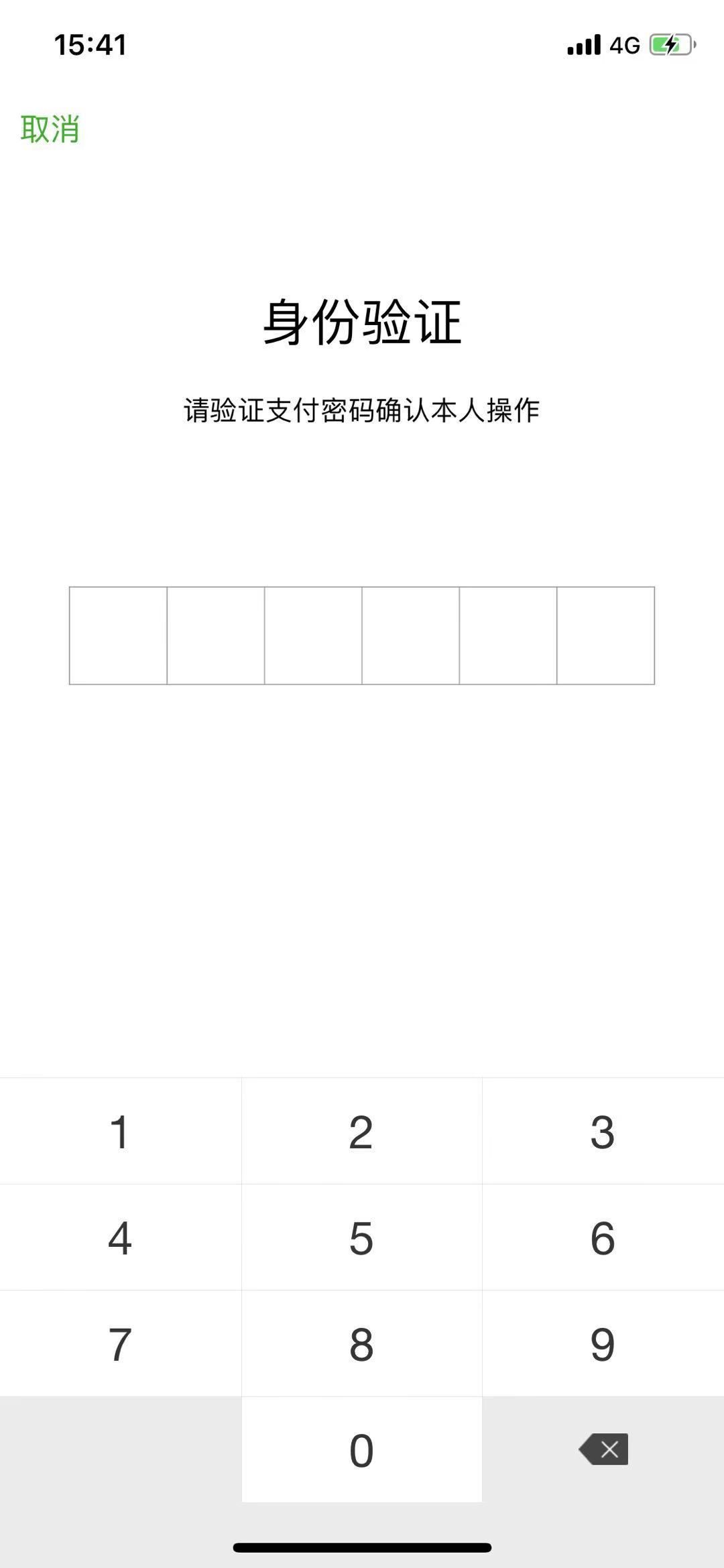Tap the number 6 key
724x1568 pixels.
603,1238
